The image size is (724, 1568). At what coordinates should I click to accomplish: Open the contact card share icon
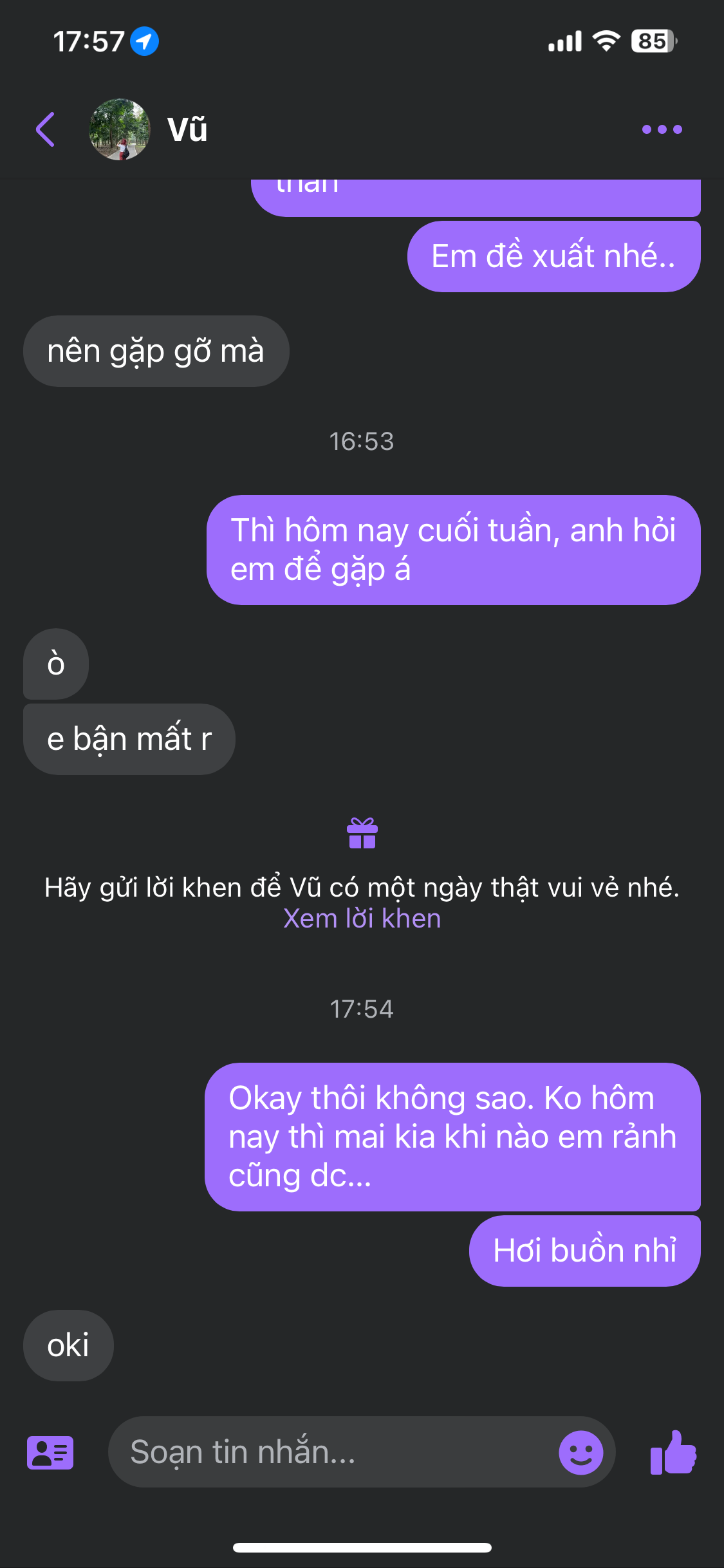50,1452
